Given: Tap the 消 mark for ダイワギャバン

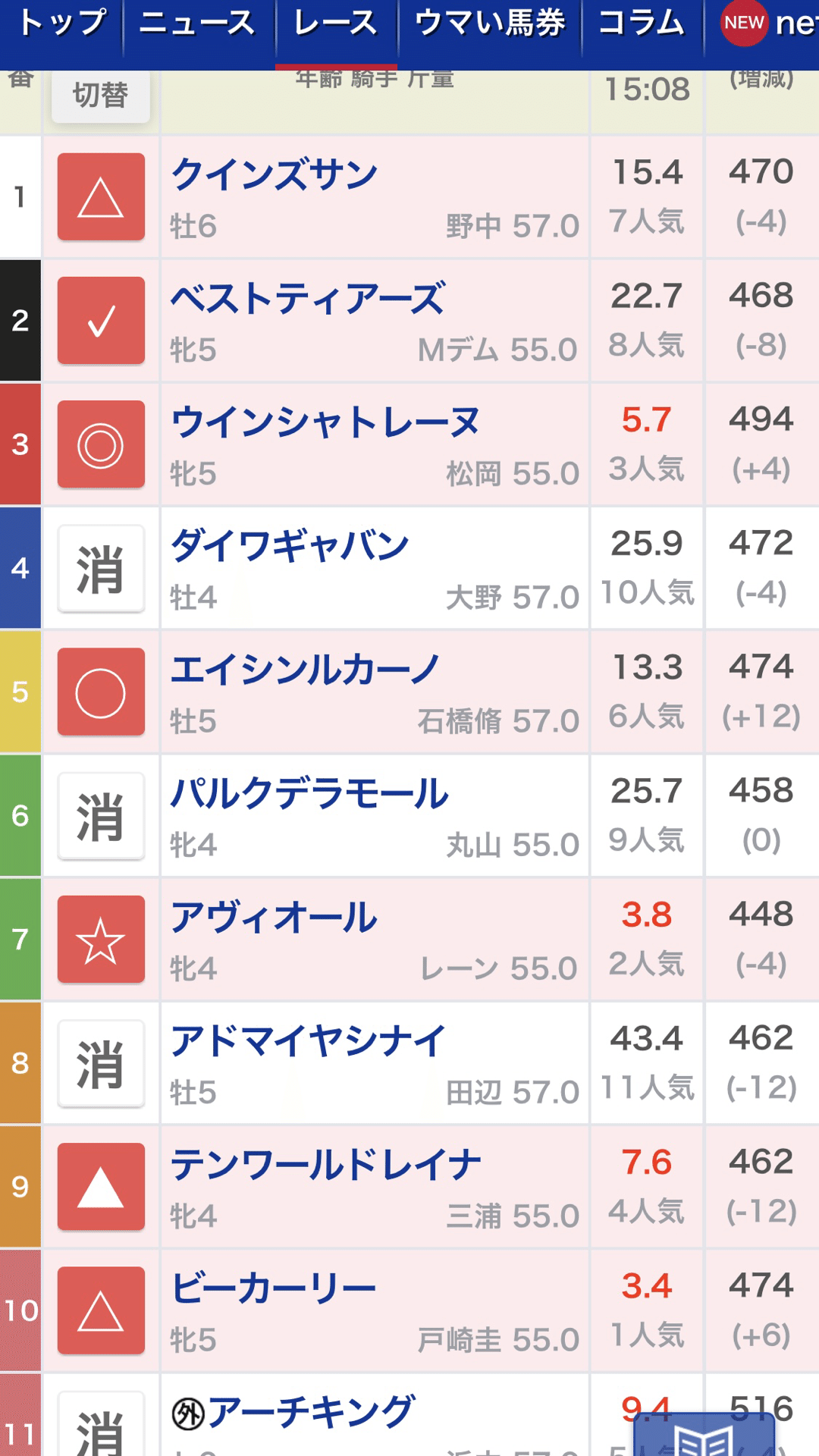Looking at the screenshot, I should pyautogui.click(x=101, y=569).
